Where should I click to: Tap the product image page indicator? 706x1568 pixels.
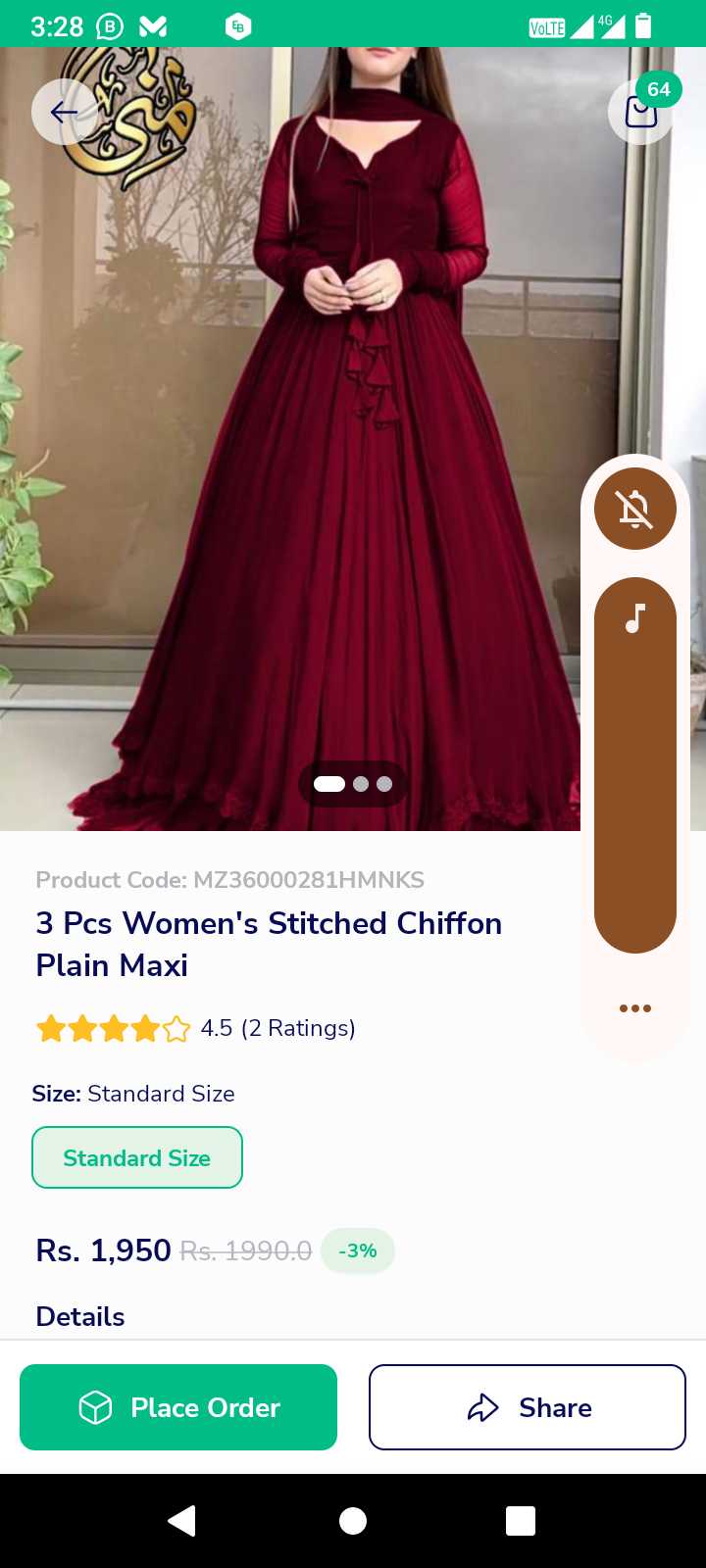point(353,784)
